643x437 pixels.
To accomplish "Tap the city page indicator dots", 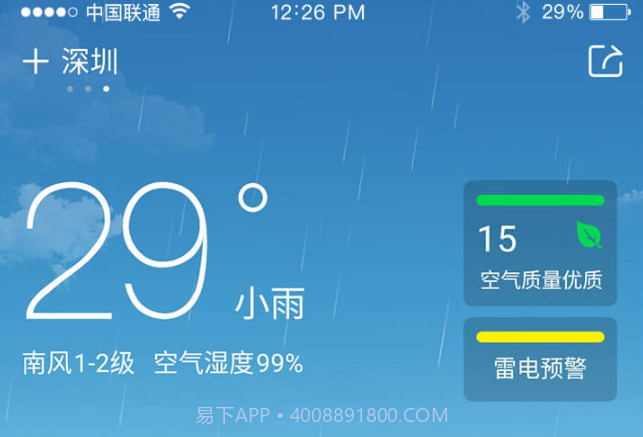I will pos(88,89).
